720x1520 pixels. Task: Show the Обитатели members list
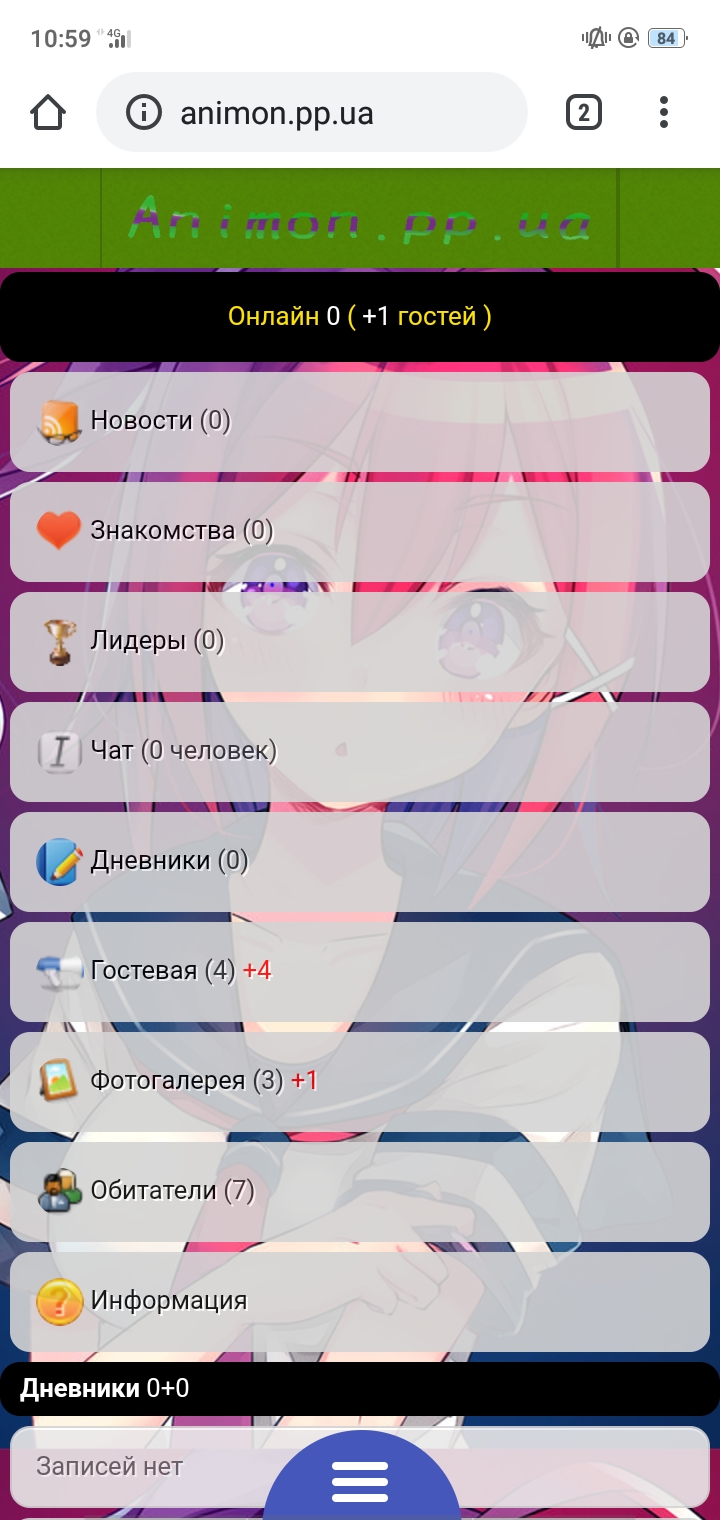tap(360, 1191)
